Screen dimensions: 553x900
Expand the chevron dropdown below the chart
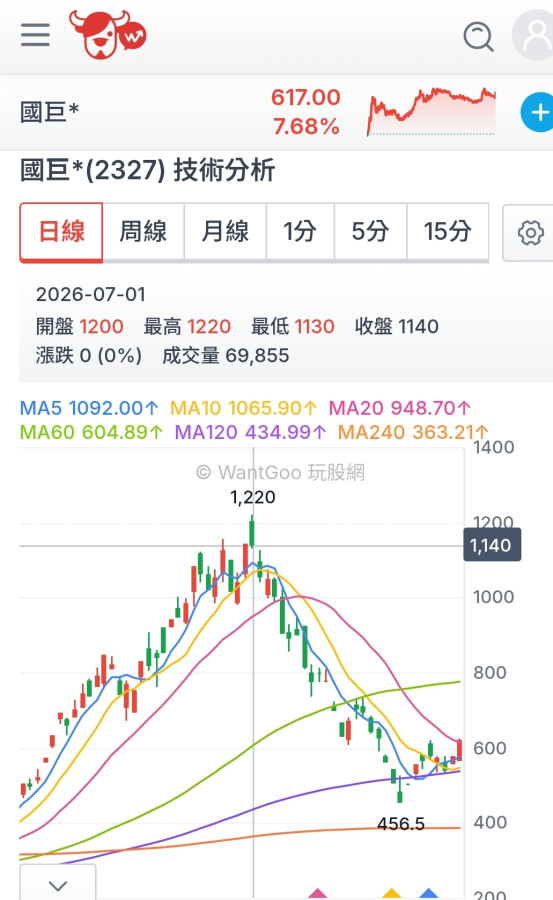[58, 884]
